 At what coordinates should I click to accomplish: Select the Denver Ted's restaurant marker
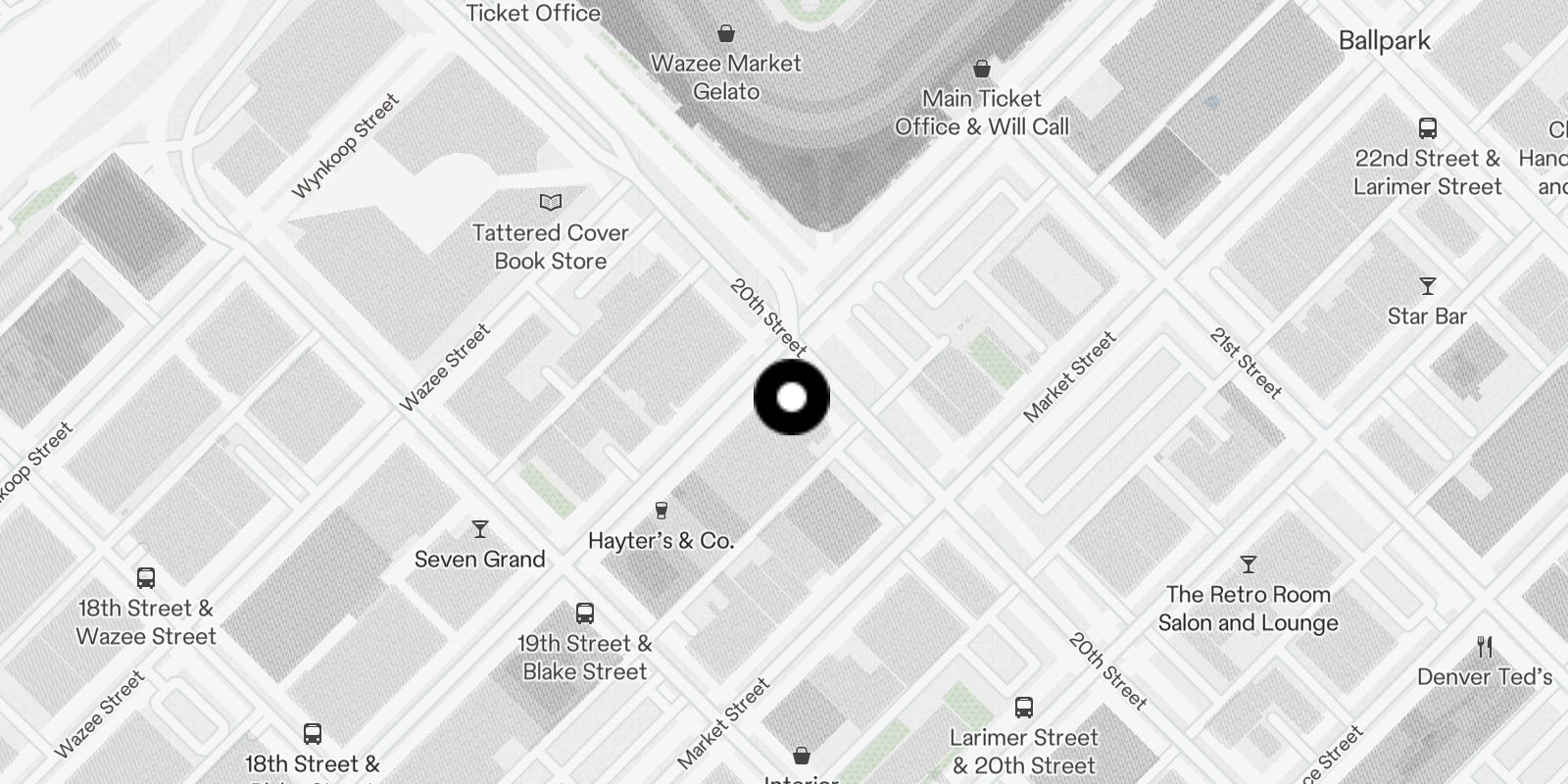1485,648
